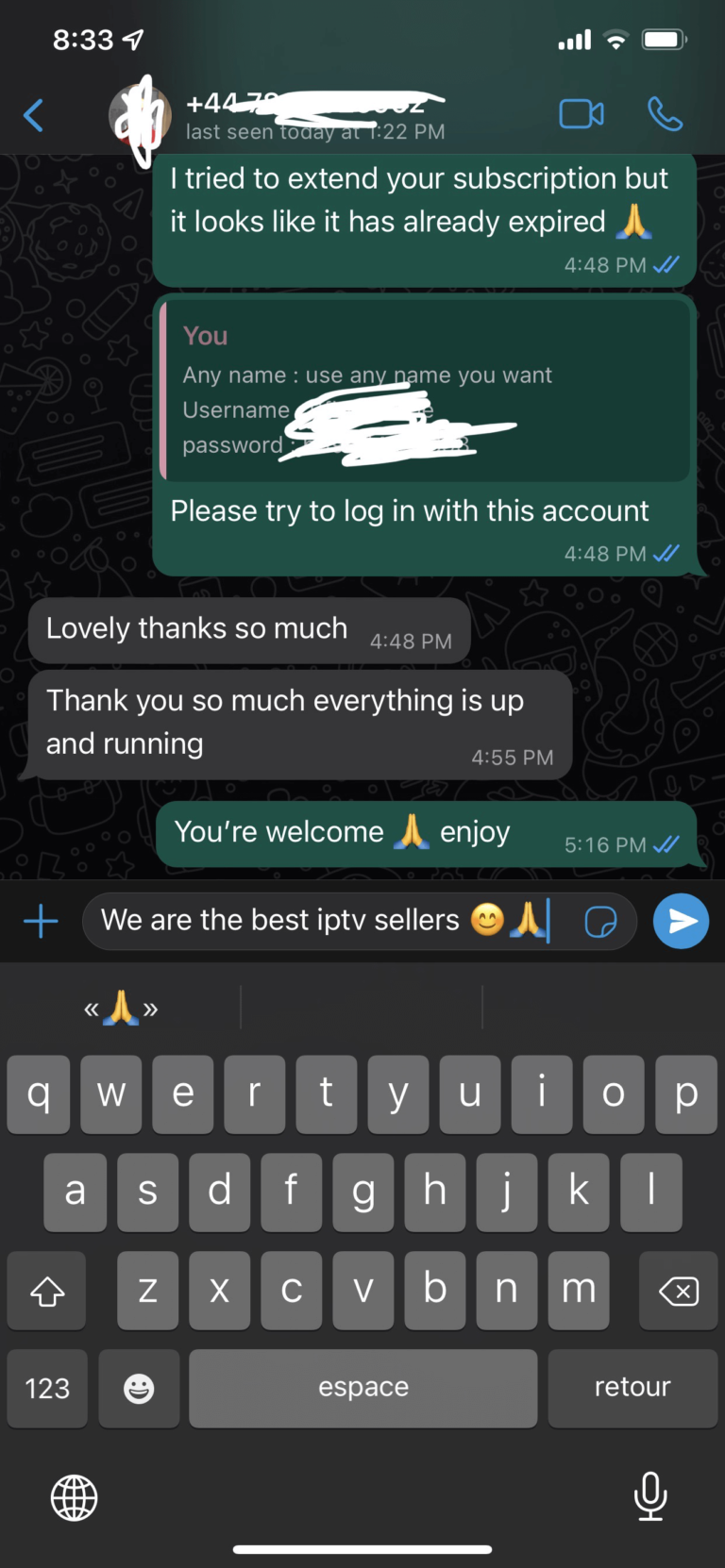
Task: Enable the shift key
Action: click(x=47, y=1291)
